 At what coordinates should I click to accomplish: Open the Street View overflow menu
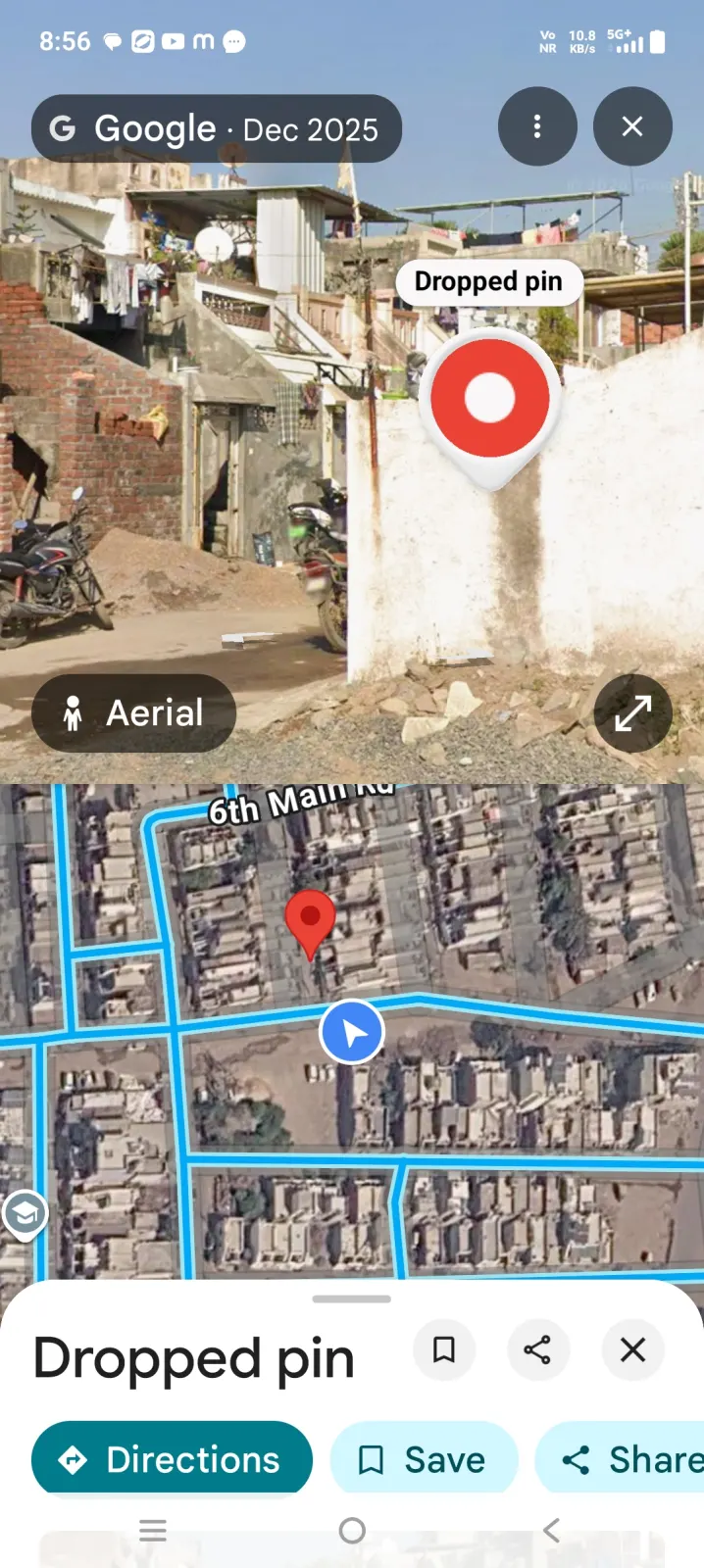point(537,126)
